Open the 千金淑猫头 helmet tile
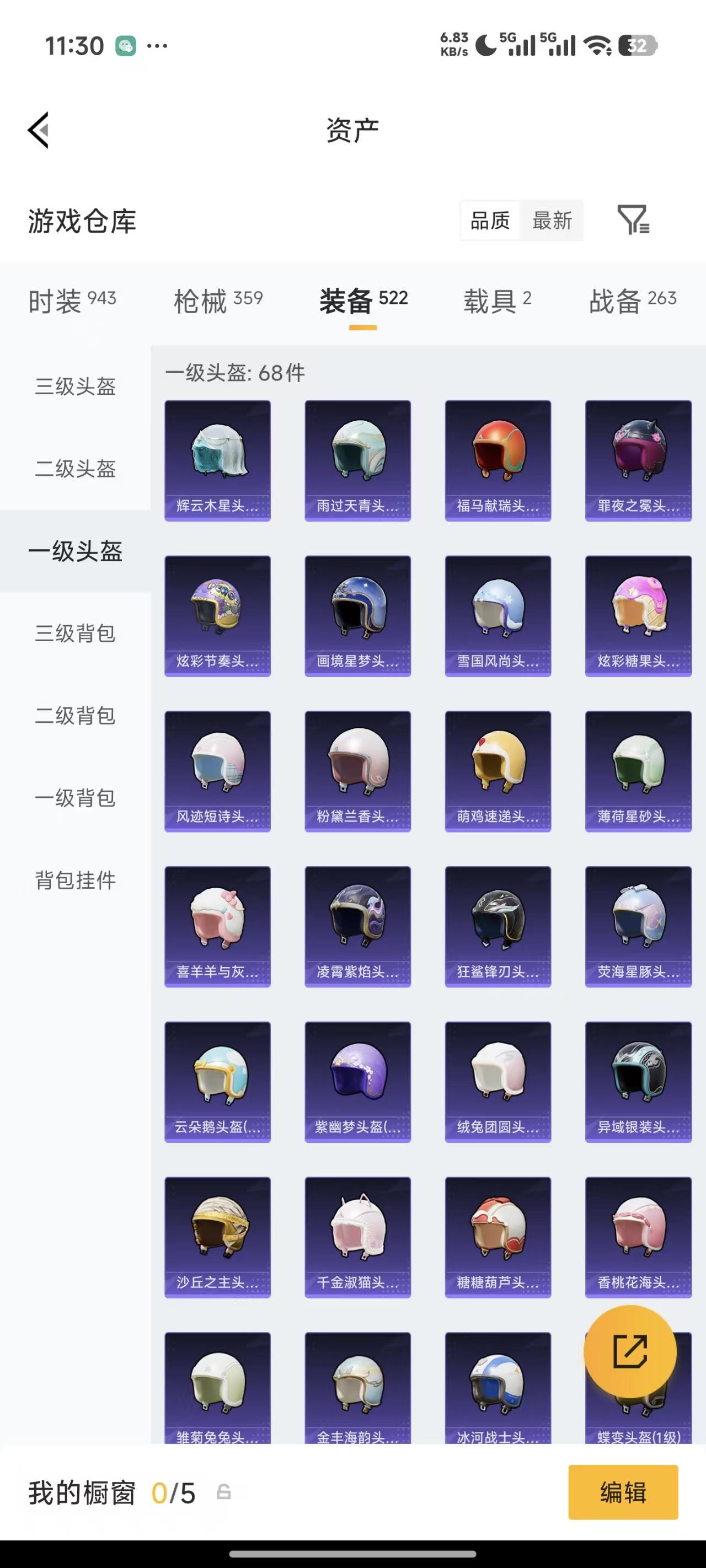Image resolution: width=706 pixels, height=1568 pixels. click(x=357, y=1237)
